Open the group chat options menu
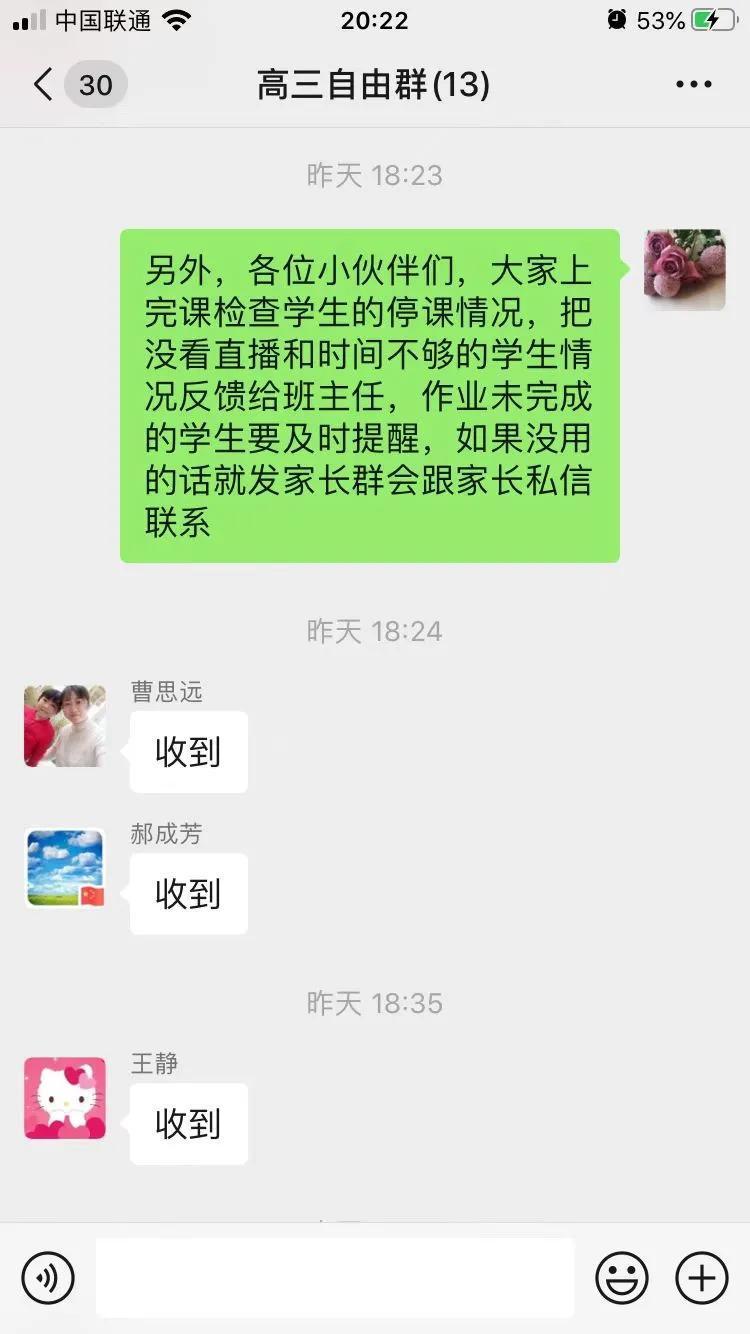Image resolution: width=750 pixels, height=1334 pixels. point(693,85)
